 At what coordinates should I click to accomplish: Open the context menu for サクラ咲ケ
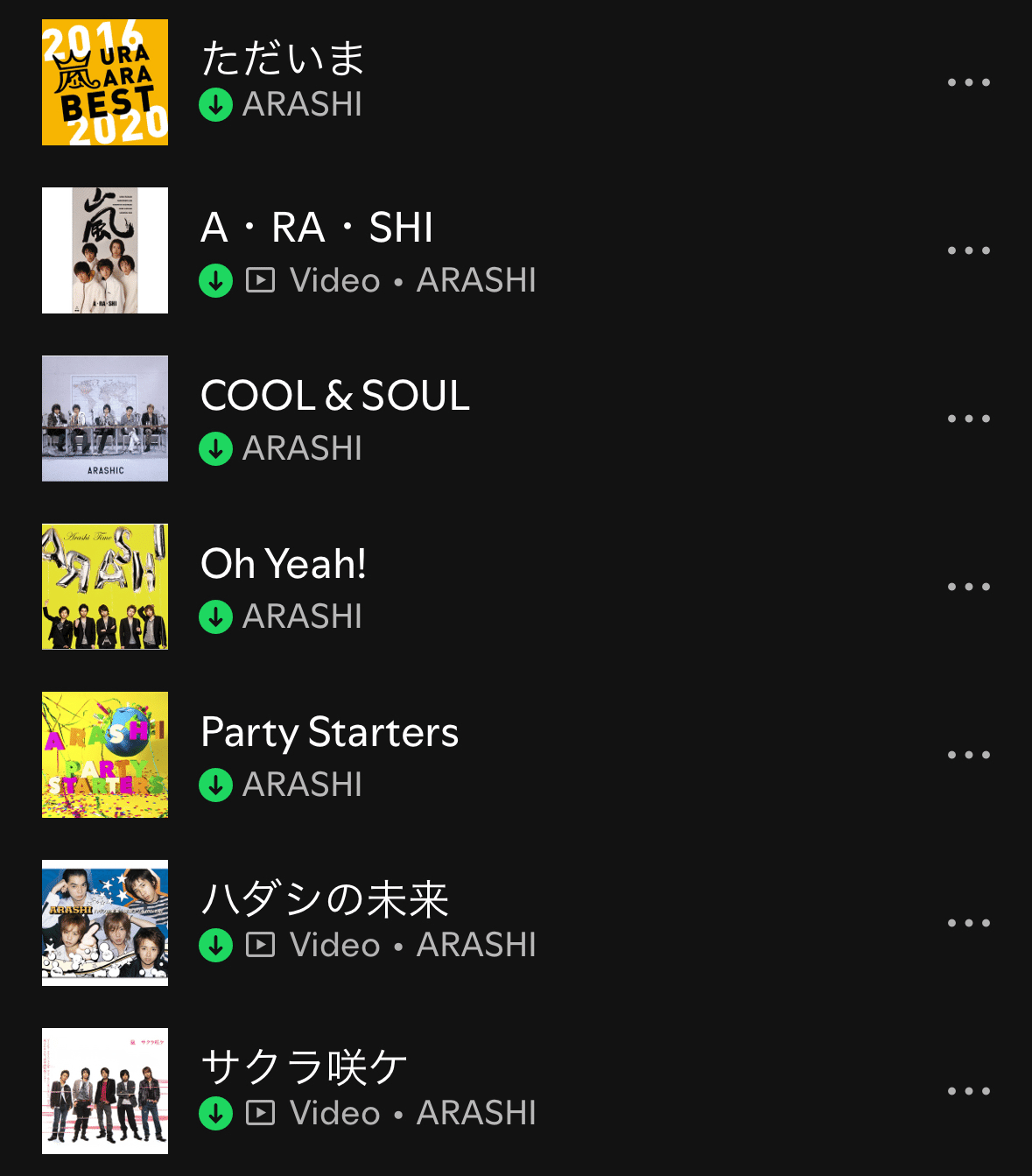(969, 1090)
